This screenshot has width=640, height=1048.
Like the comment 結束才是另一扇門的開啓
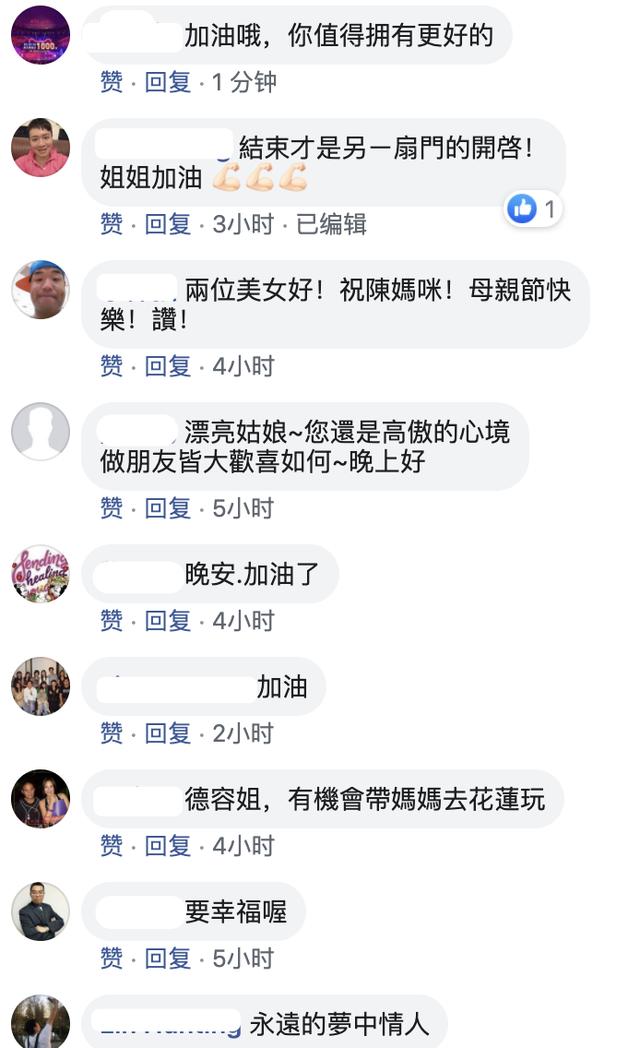click(x=111, y=224)
